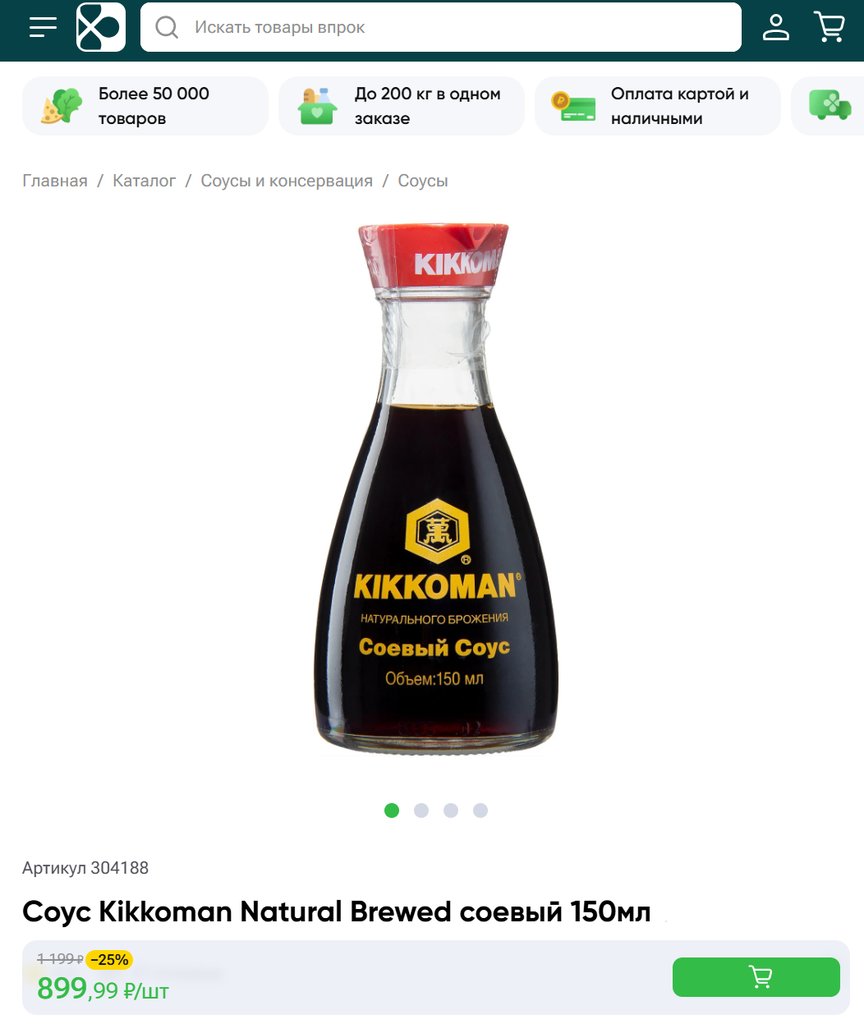Tap the search field 'Искать товары впрок'
Screen dimensions: 864x1024
tap(440, 27)
